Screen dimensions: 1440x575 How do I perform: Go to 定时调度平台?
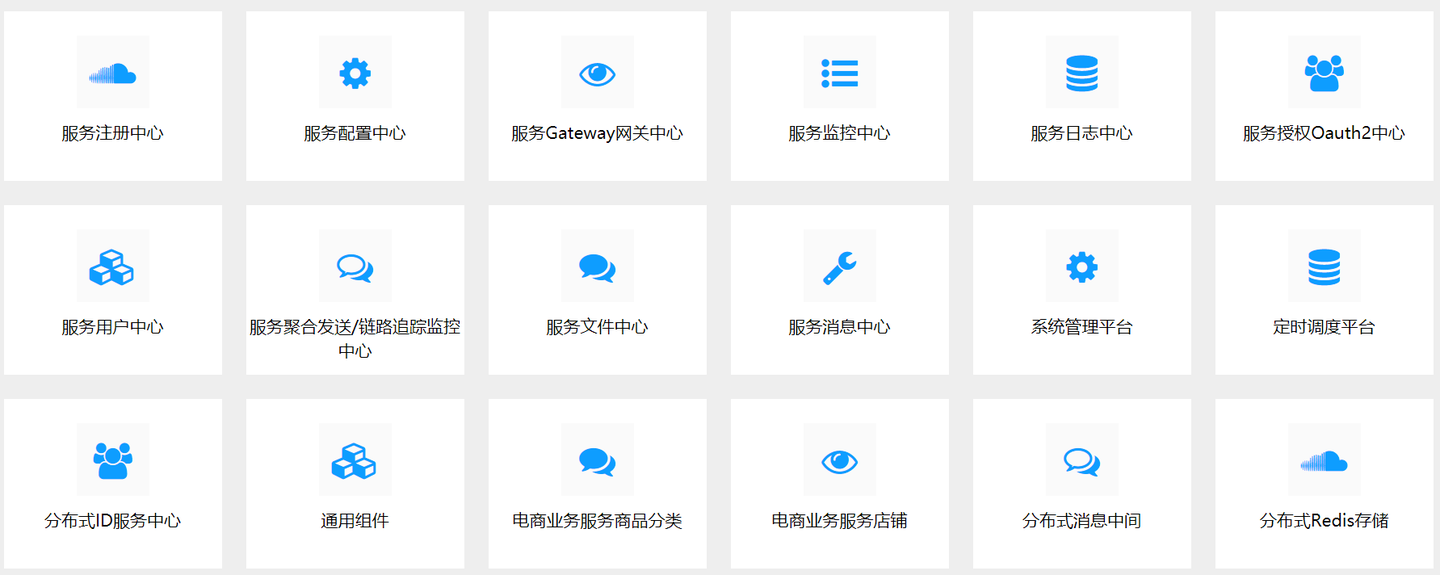(x=1324, y=291)
